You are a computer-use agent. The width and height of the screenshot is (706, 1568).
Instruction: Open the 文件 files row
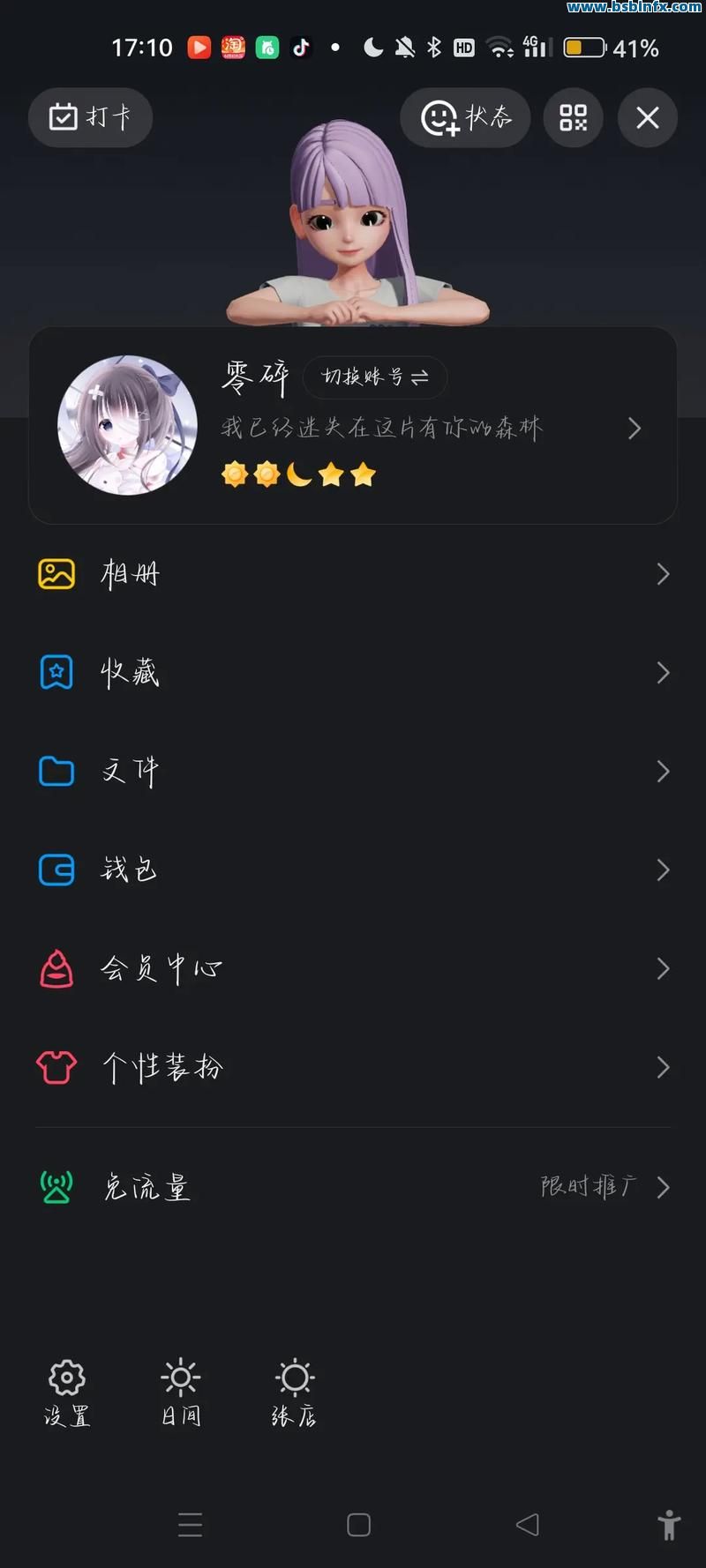click(353, 772)
